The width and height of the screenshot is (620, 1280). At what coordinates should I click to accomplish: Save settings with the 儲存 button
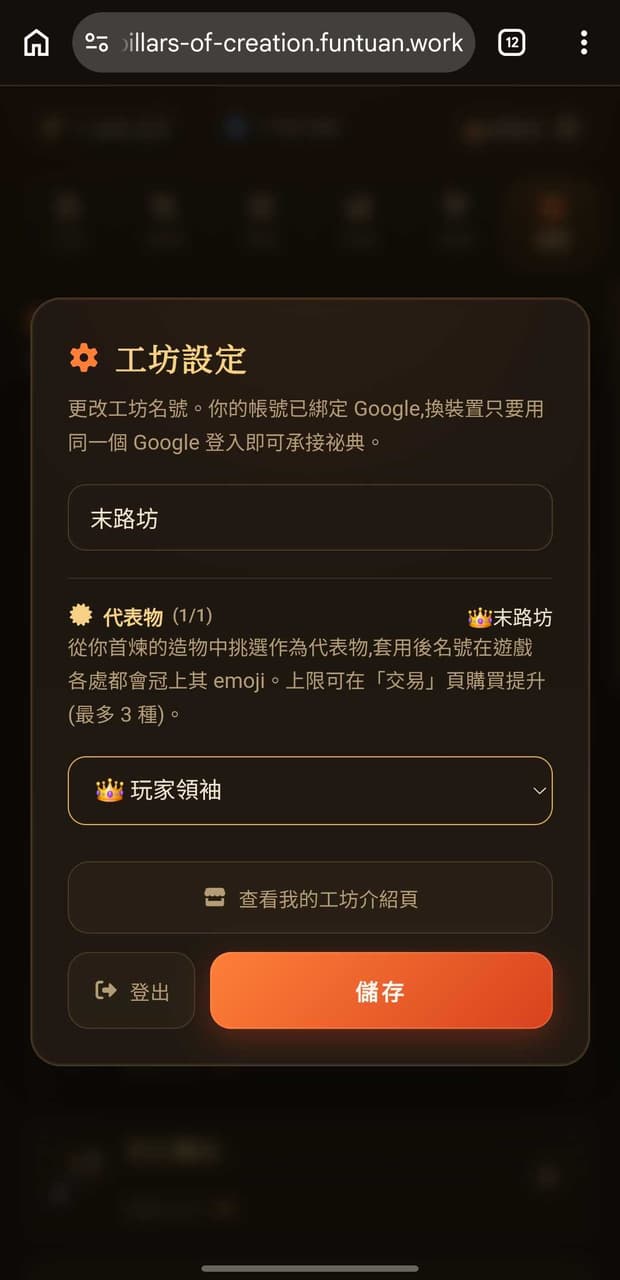coord(381,991)
